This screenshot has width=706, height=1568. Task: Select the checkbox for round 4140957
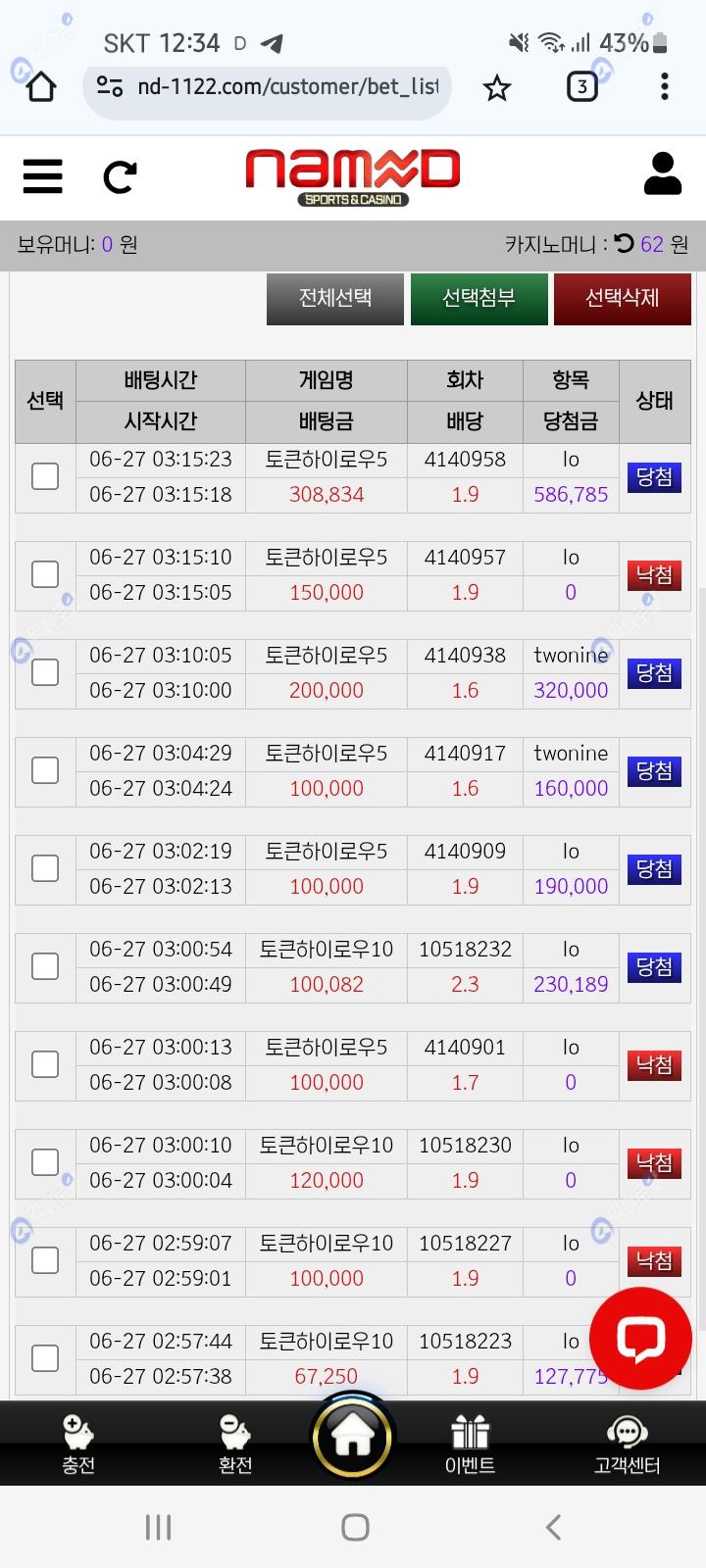pyautogui.click(x=45, y=574)
